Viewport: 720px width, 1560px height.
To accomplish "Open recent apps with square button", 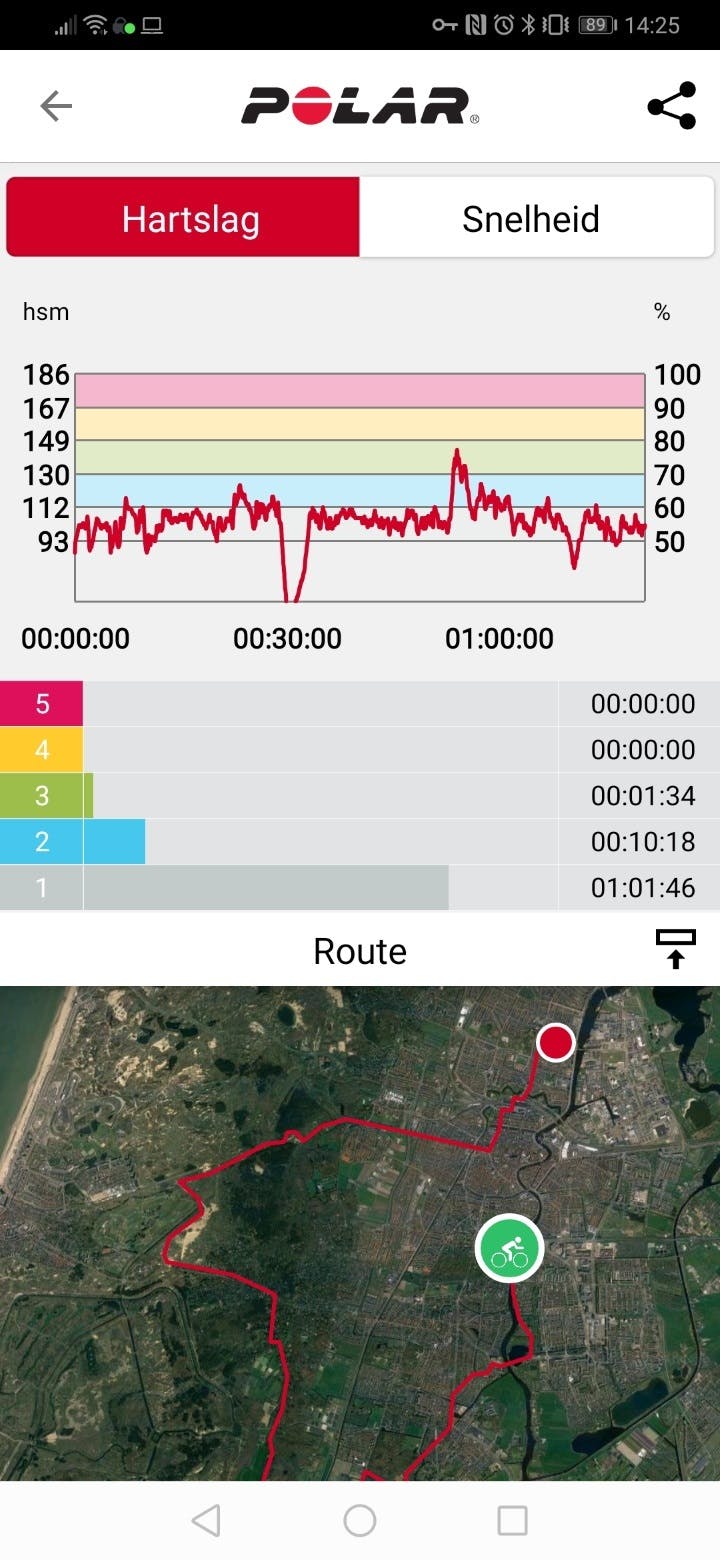I will coord(512,1520).
